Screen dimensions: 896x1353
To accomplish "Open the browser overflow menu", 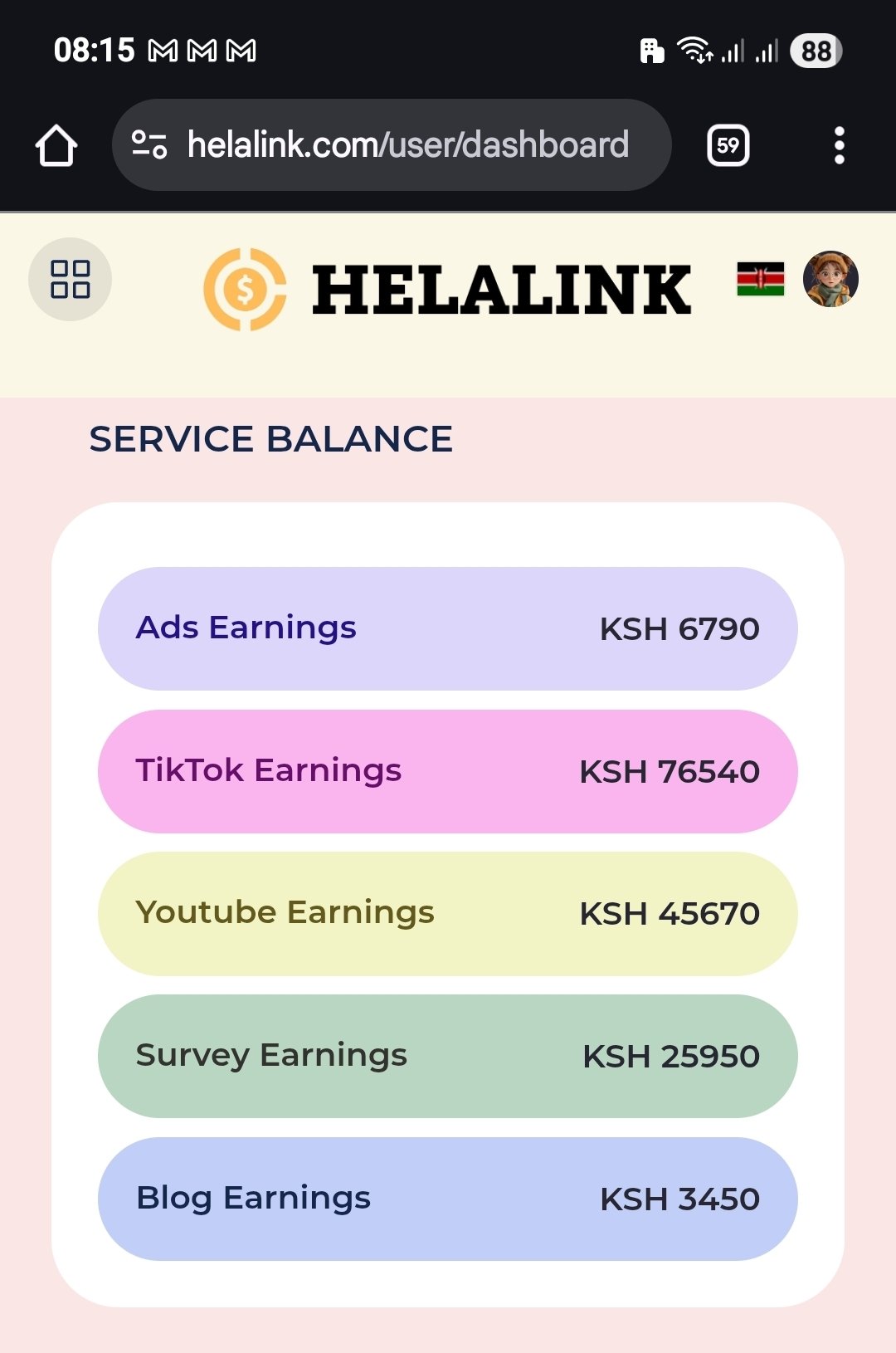I will (839, 145).
